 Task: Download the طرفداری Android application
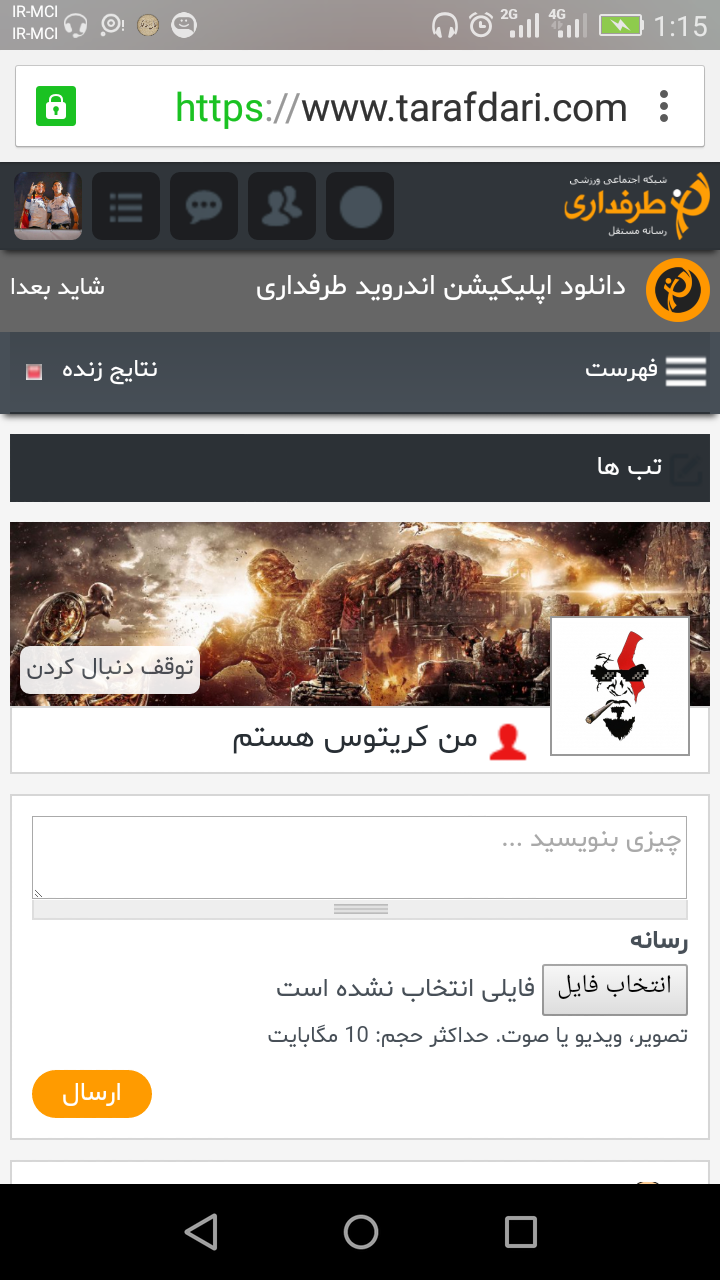pos(440,288)
